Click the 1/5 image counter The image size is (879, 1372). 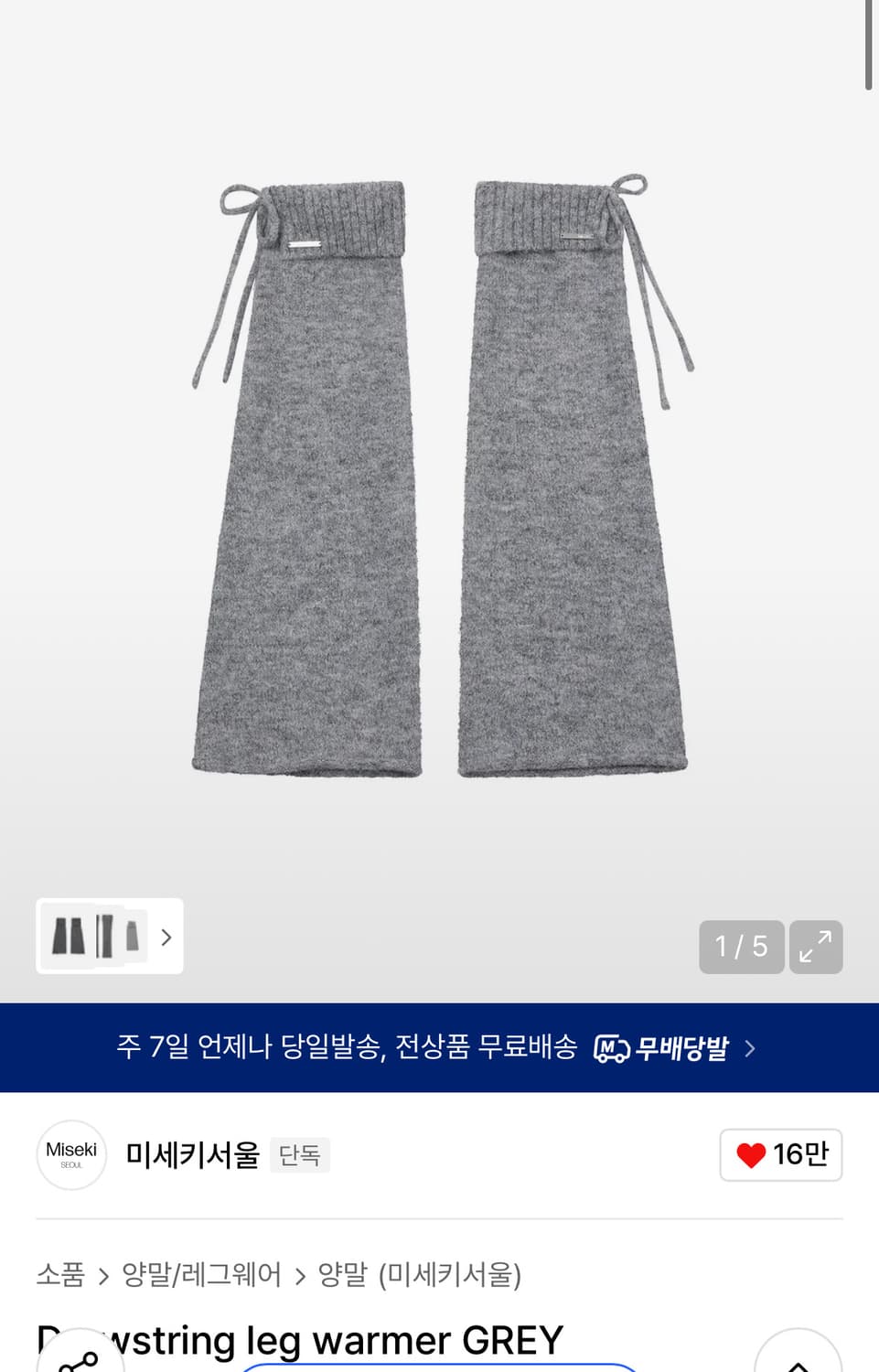pyautogui.click(x=741, y=948)
